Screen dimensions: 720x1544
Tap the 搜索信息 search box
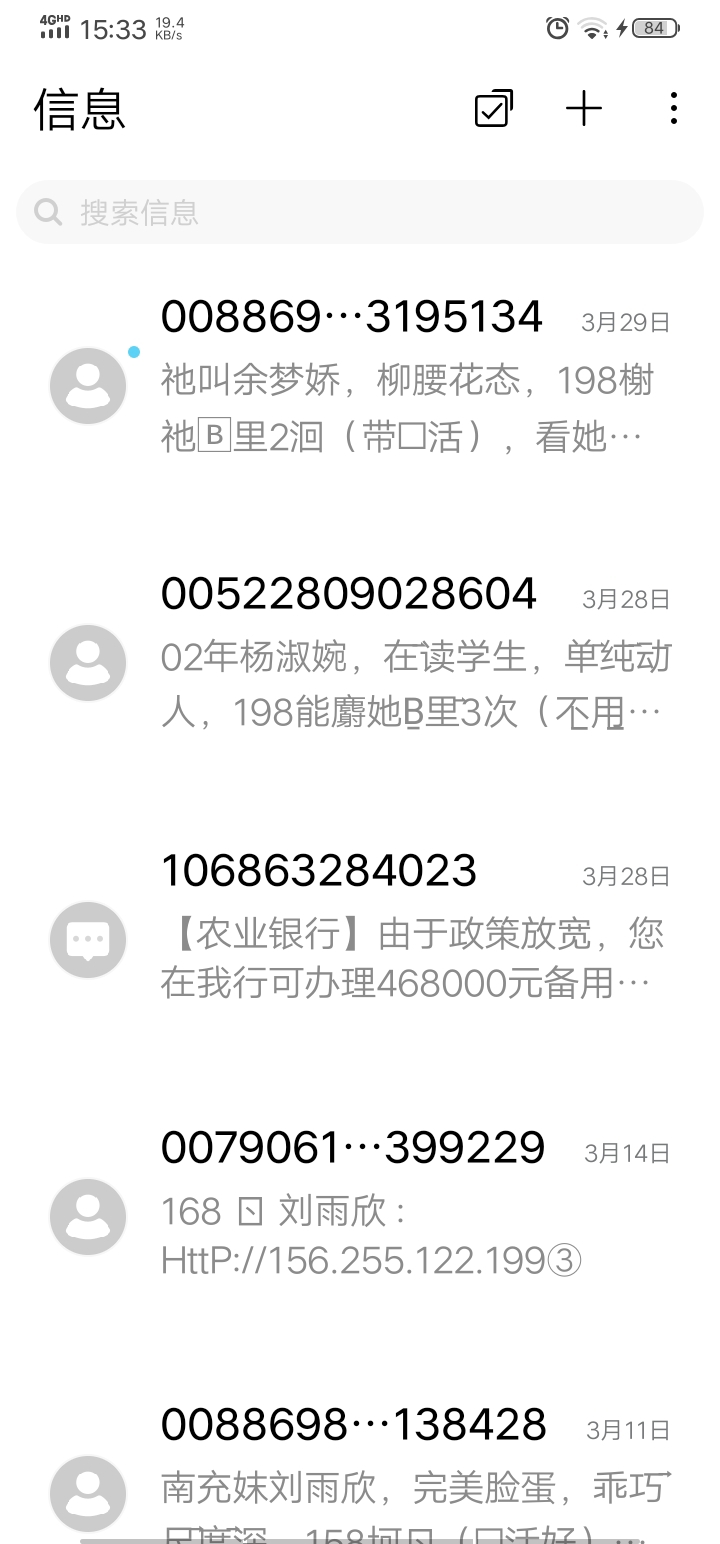[x=360, y=212]
